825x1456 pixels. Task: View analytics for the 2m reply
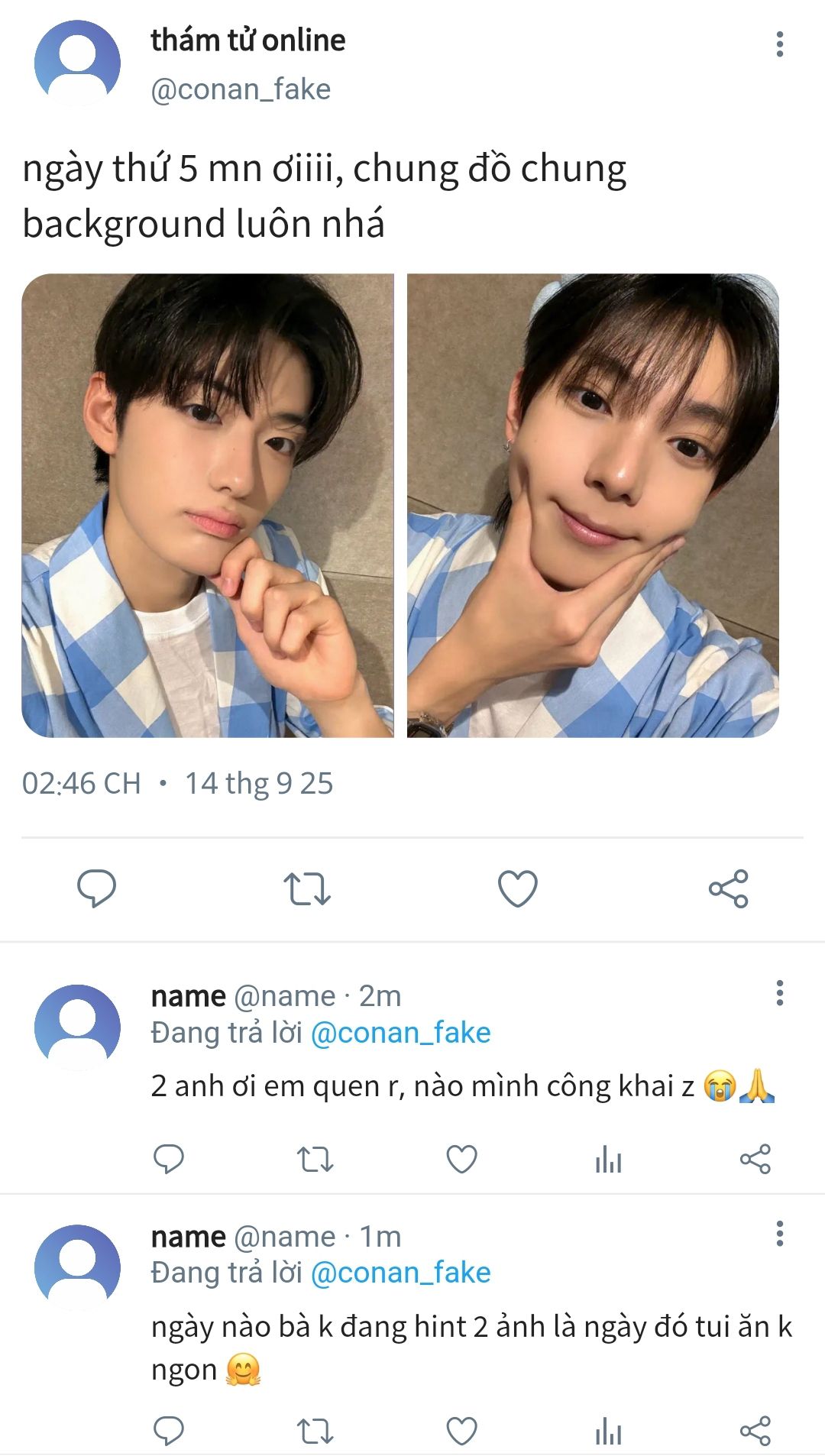point(608,1160)
